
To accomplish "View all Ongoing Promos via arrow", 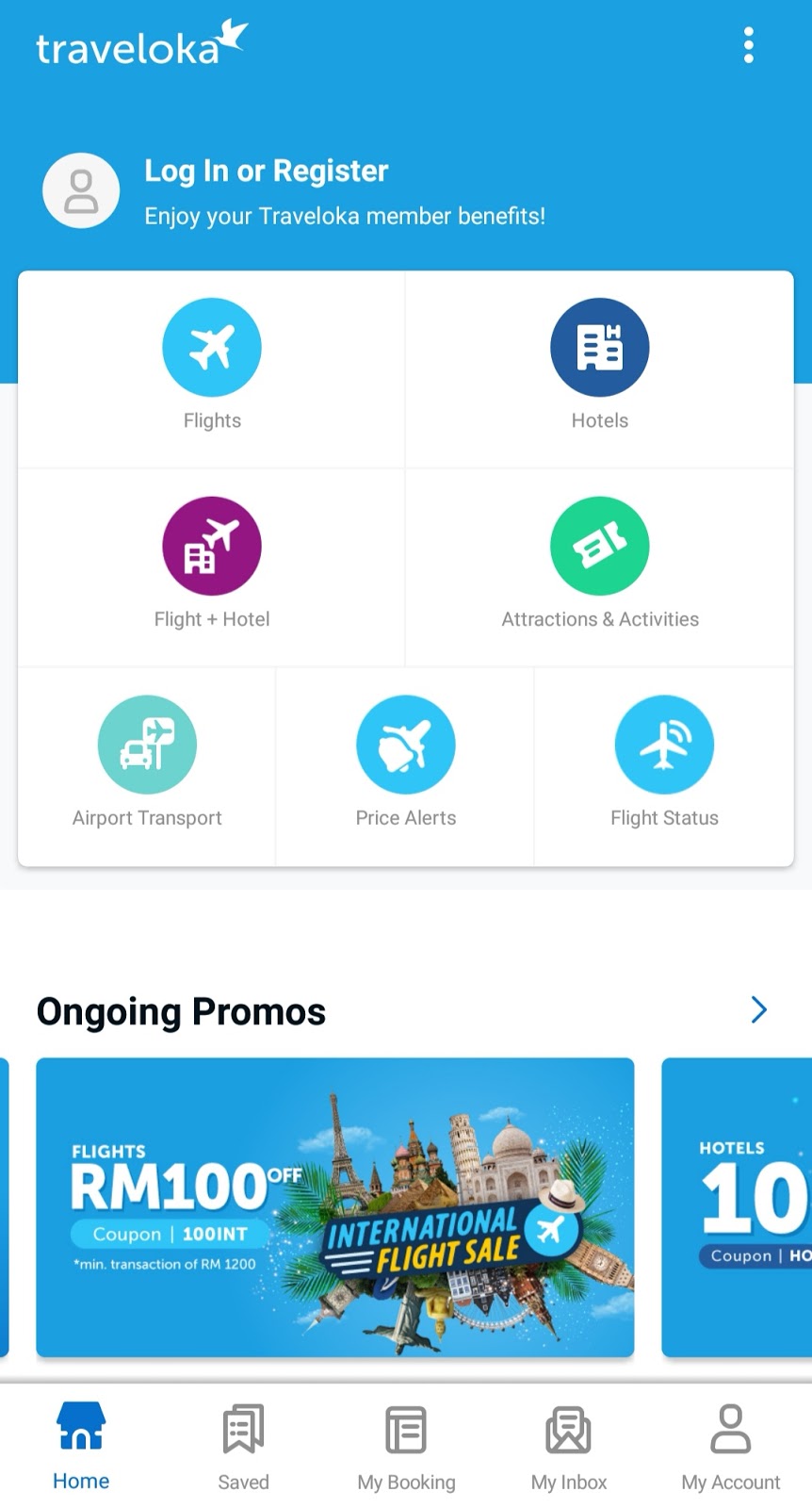I will (x=758, y=1010).
